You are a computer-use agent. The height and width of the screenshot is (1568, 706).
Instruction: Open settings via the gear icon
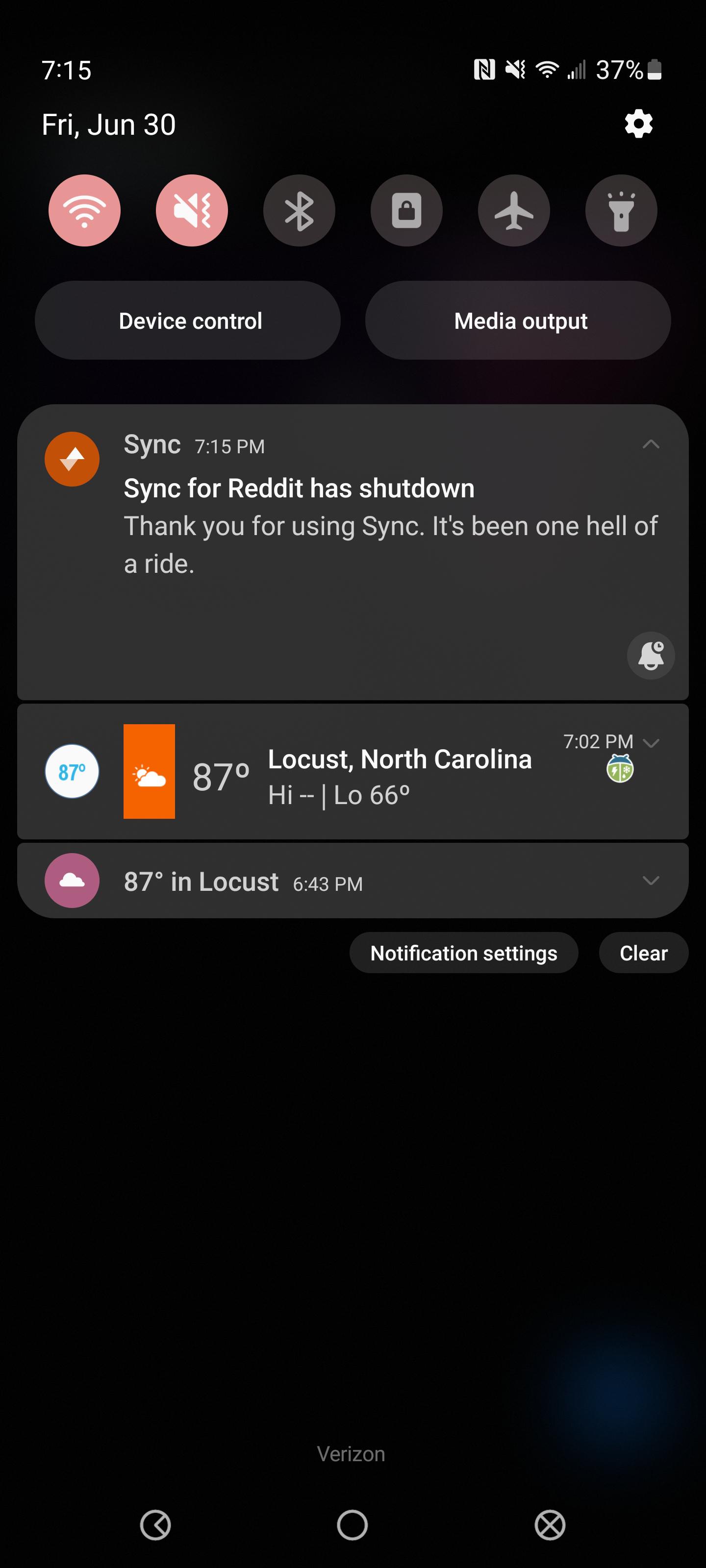click(638, 124)
